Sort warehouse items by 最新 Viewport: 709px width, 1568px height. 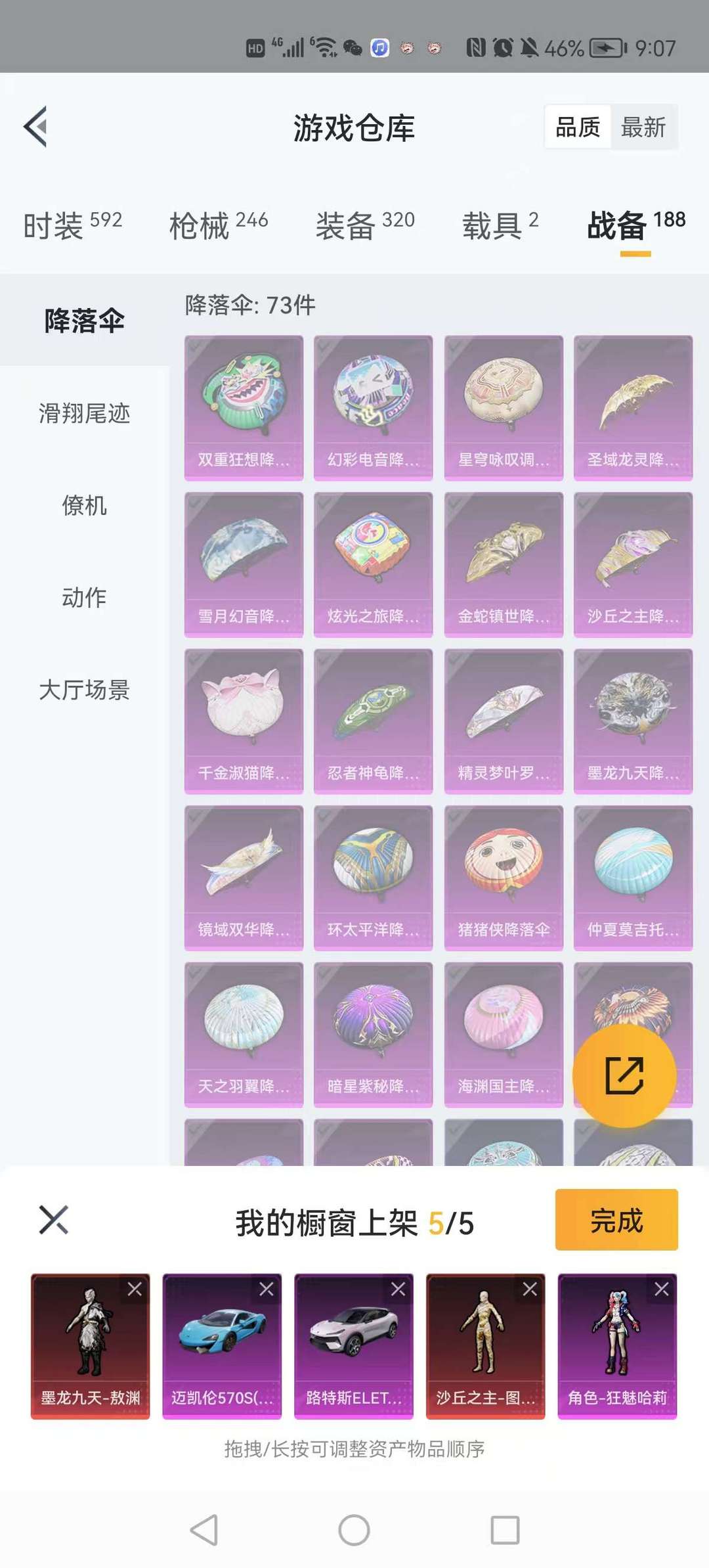coord(643,127)
